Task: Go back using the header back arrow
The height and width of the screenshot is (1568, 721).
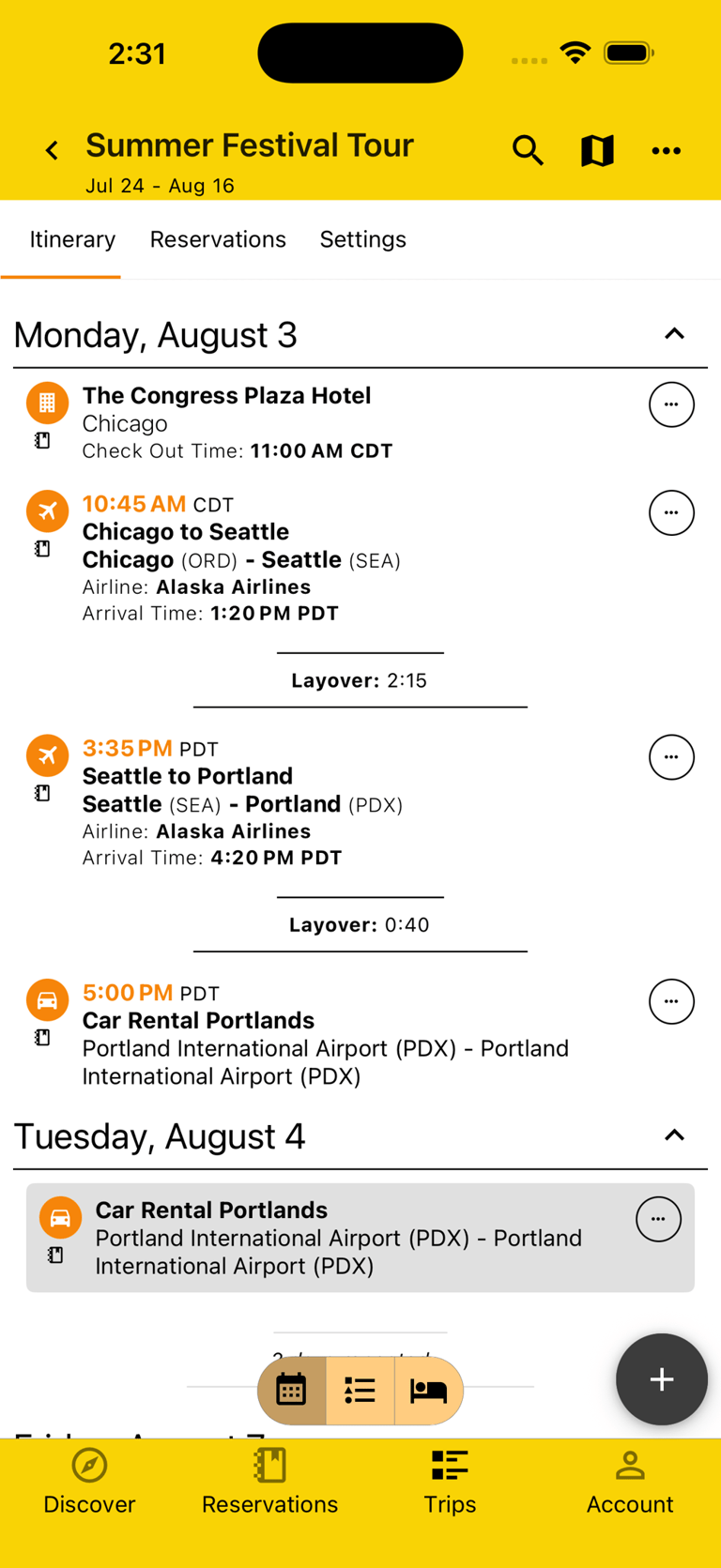Action: click(52, 149)
